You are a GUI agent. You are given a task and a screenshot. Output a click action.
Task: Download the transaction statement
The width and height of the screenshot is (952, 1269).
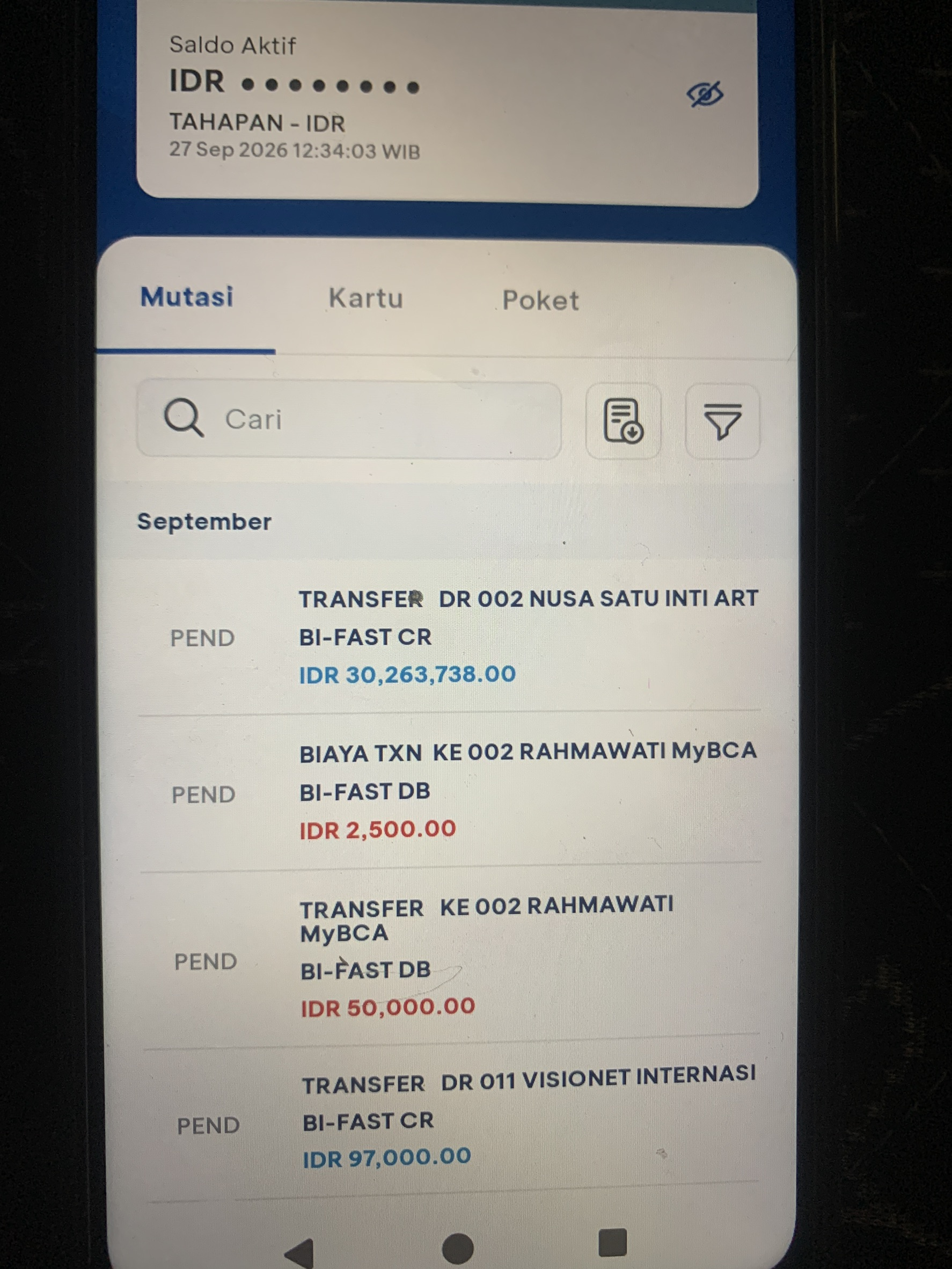click(624, 421)
